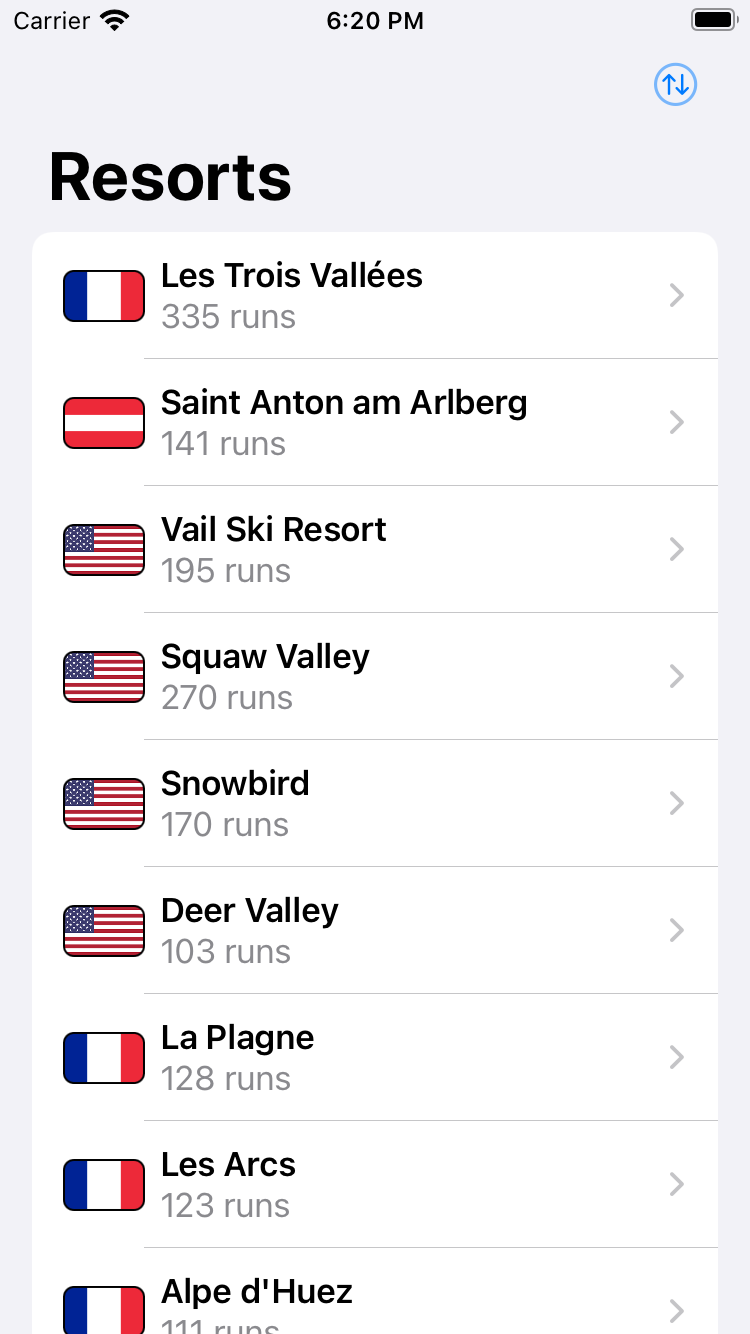
Task: Show Snowbird resort details
Action: point(375,804)
